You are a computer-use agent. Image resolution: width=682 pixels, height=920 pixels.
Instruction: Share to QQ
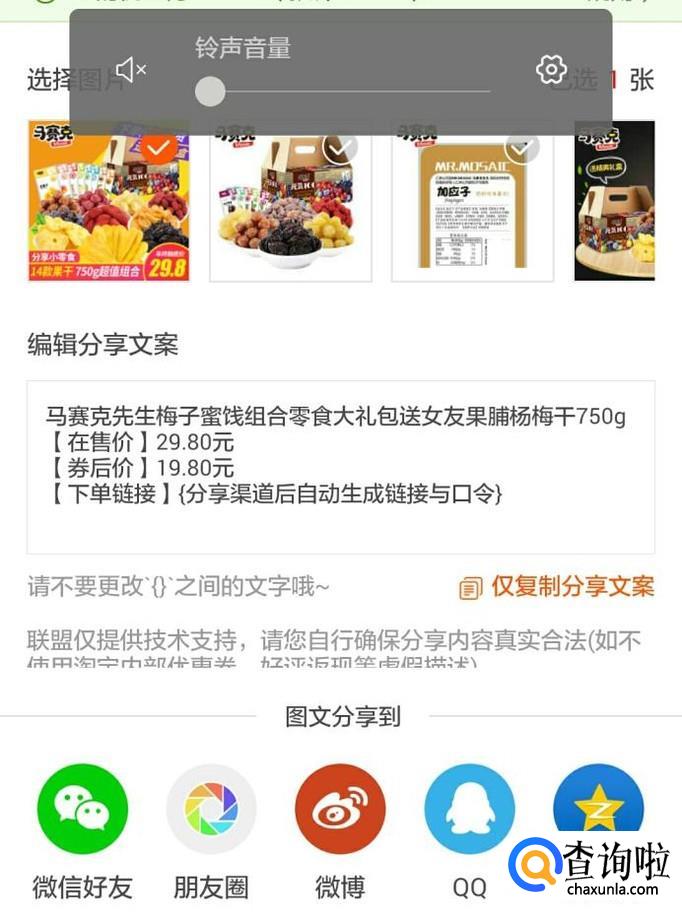point(469,810)
